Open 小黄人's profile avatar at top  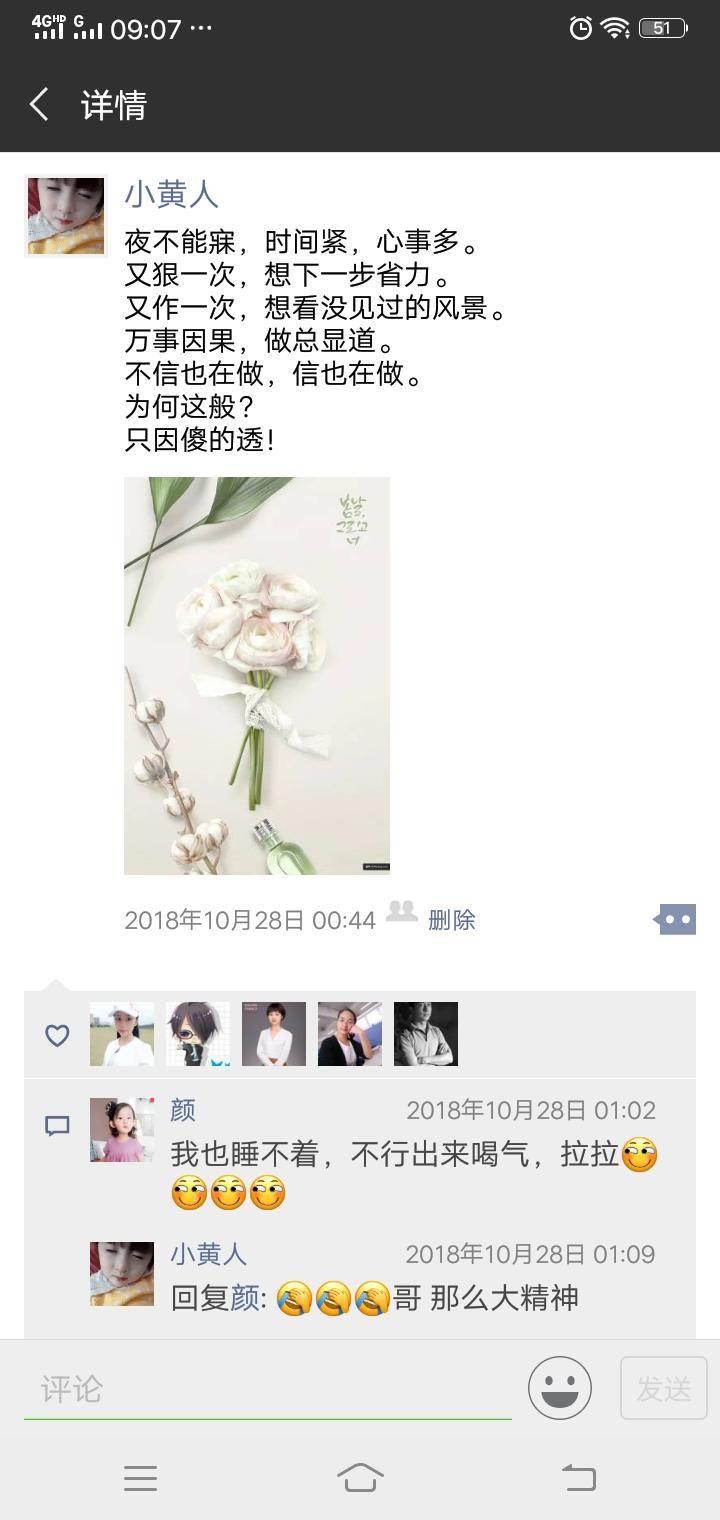point(65,216)
